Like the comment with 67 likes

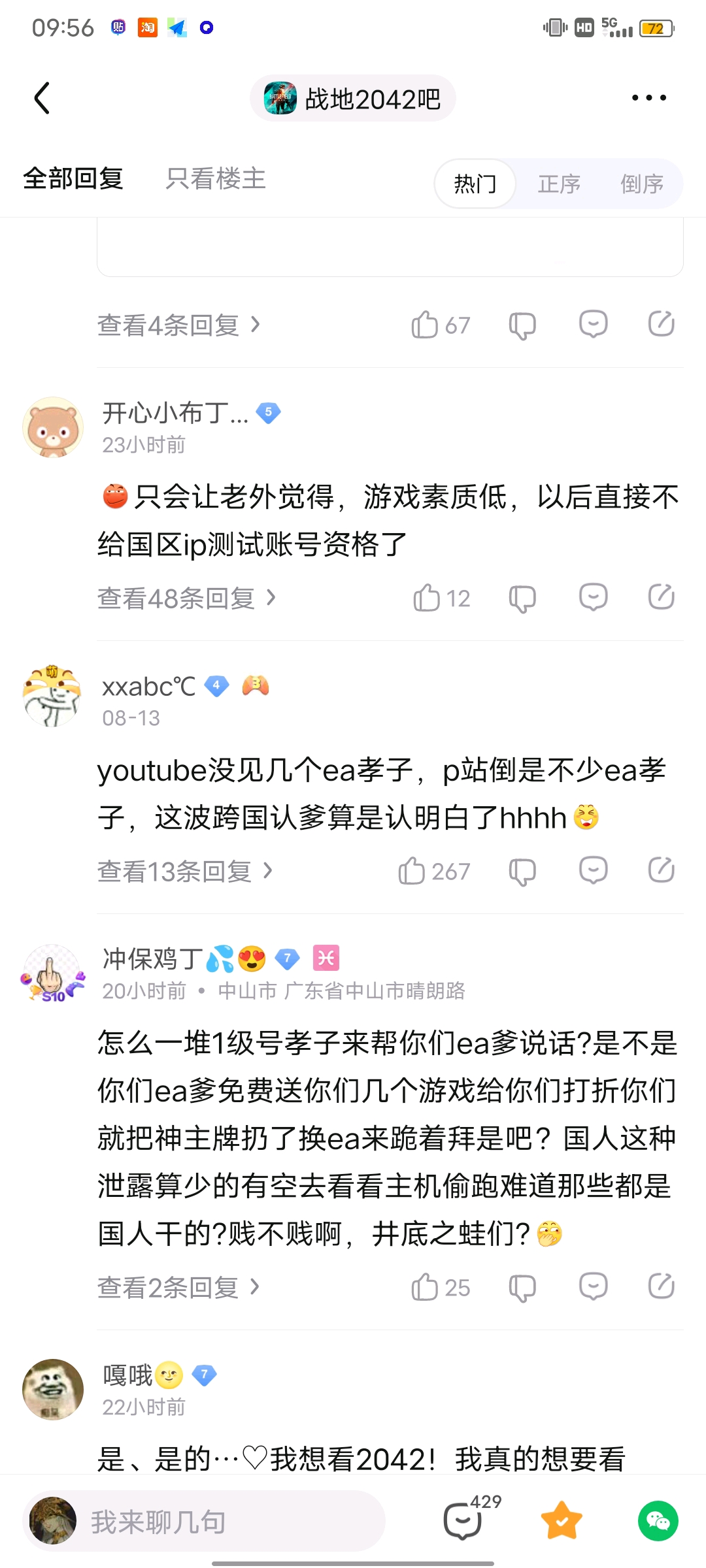pos(426,325)
